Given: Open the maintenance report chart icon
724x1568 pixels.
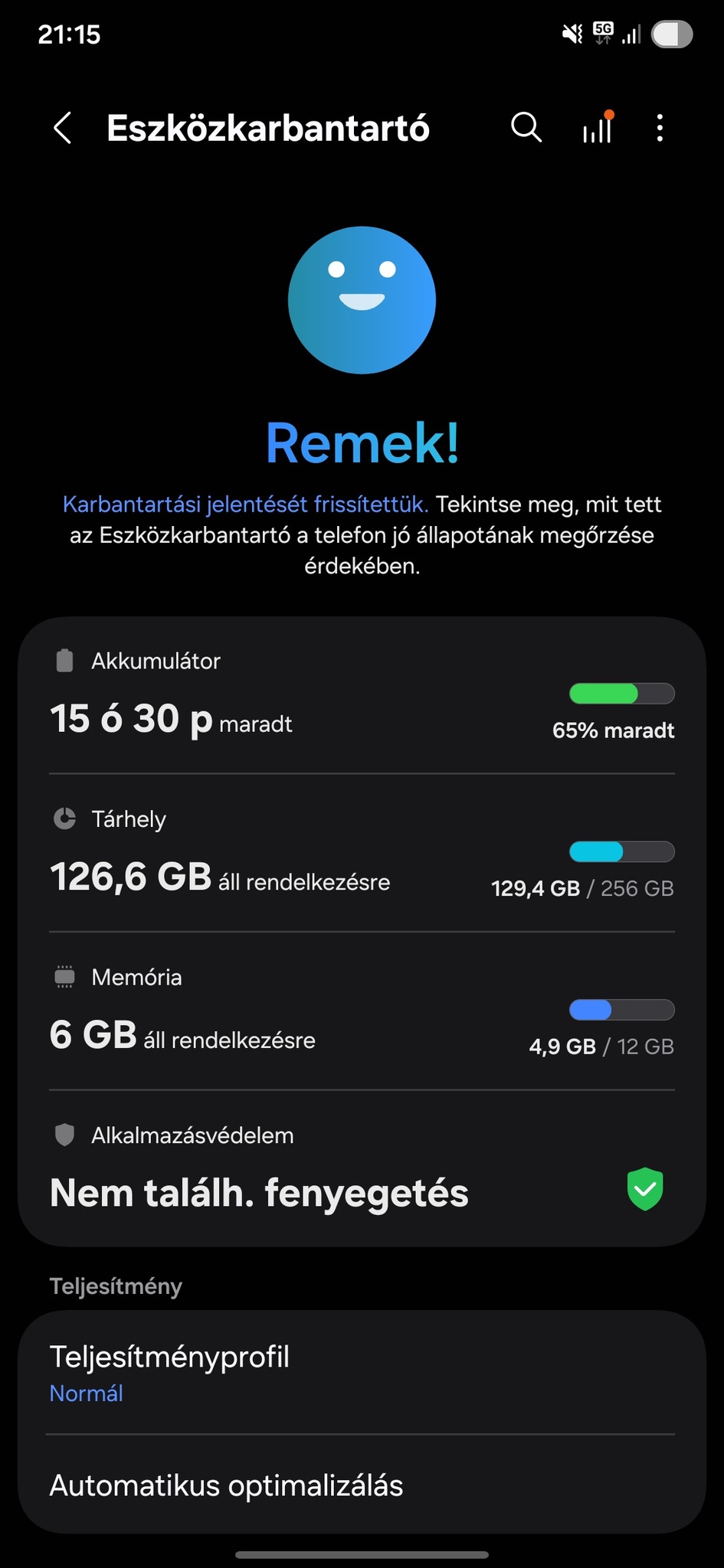Looking at the screenshot, I should tap(597, 129).
